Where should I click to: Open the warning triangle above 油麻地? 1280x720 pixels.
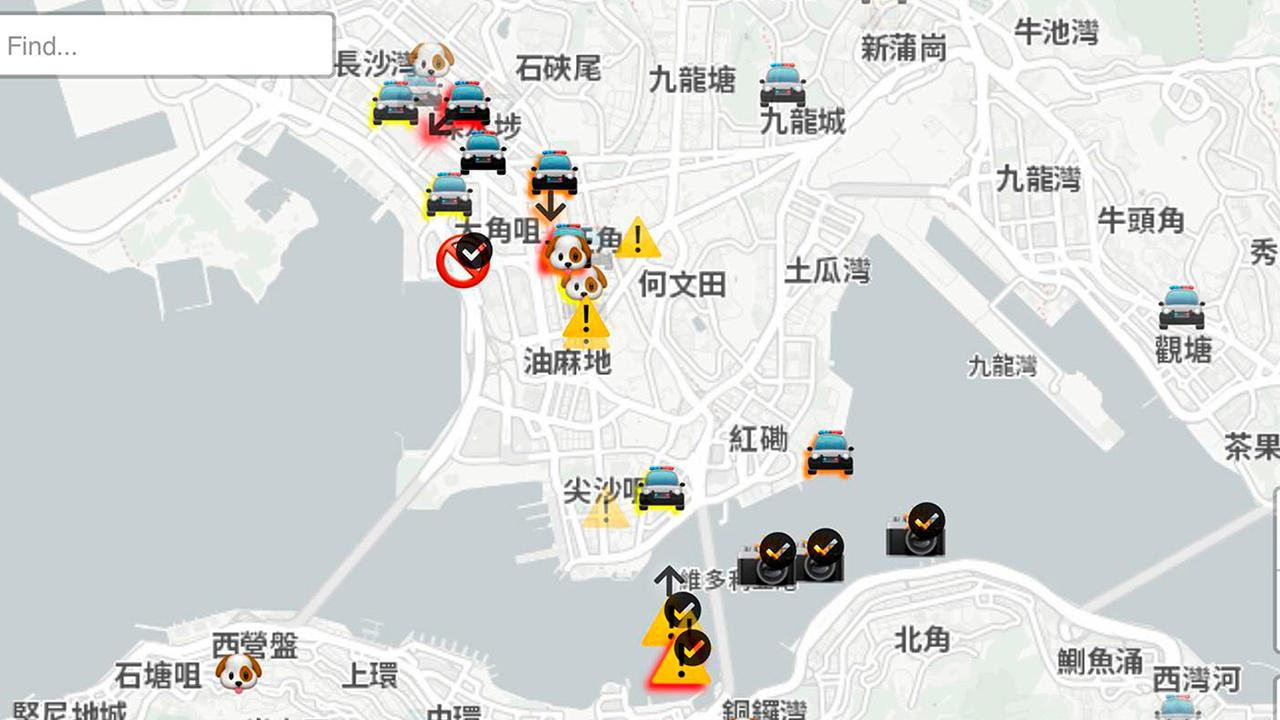586,322
